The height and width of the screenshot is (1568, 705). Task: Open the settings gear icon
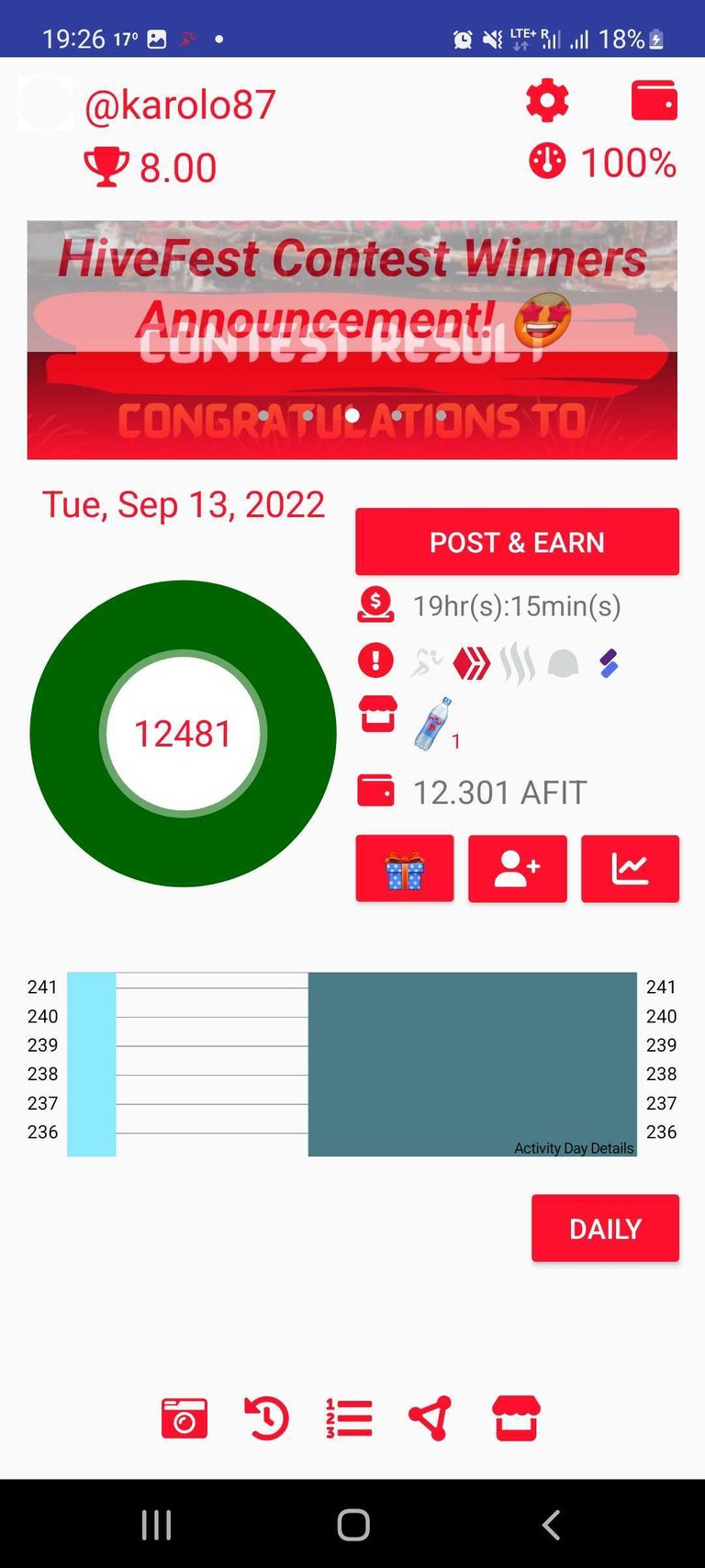(547, 100)
